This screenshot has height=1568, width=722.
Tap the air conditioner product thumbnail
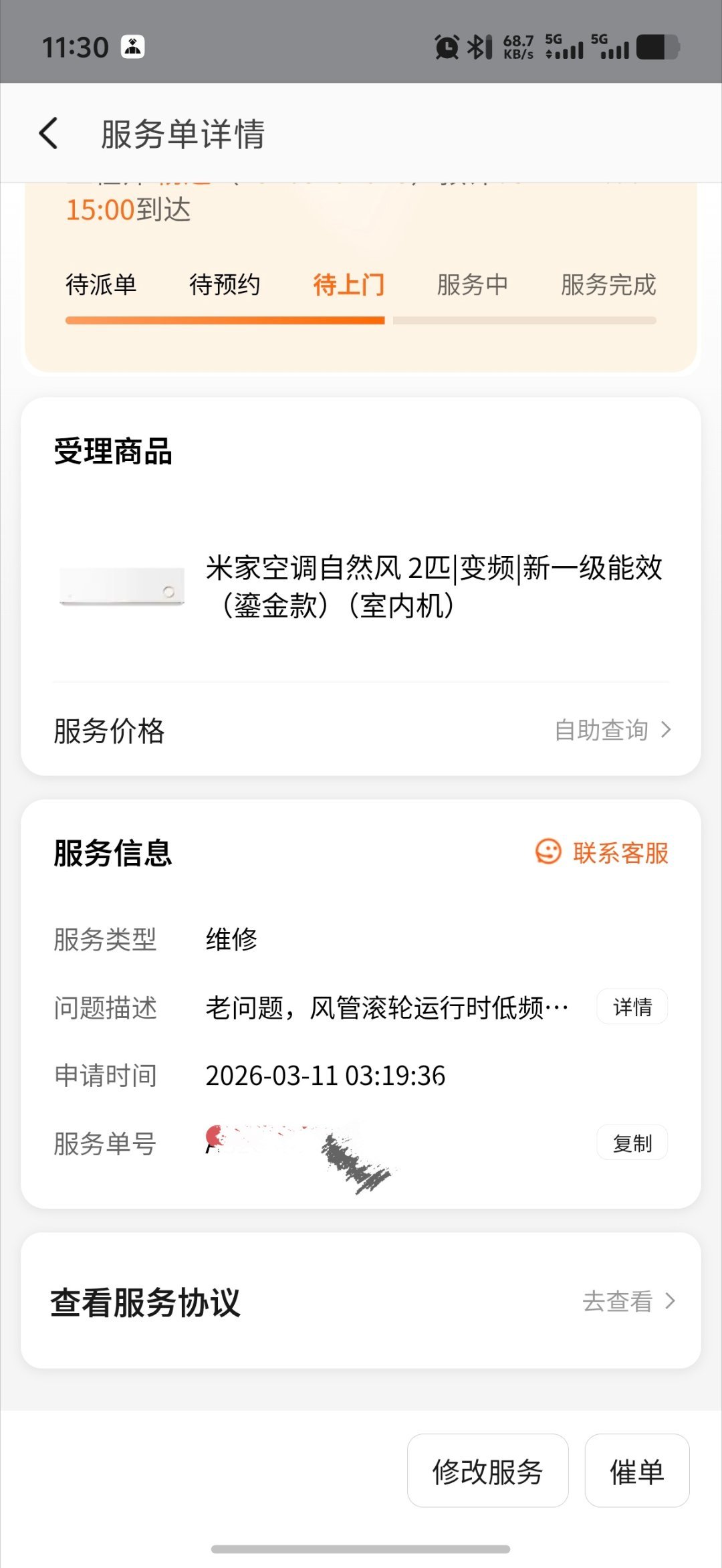click(123, 587)
